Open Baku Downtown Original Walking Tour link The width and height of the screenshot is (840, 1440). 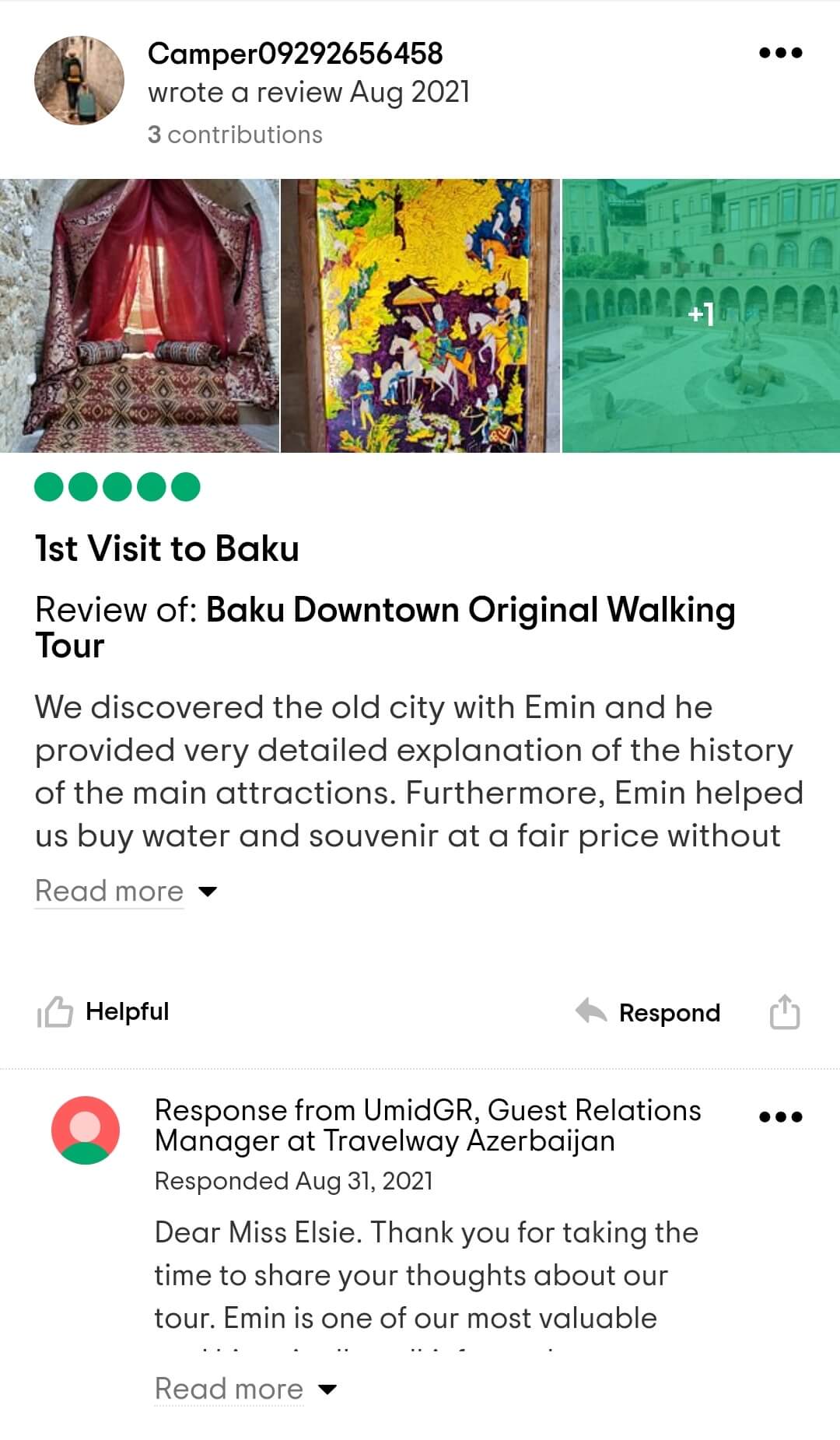click(470, 611)
